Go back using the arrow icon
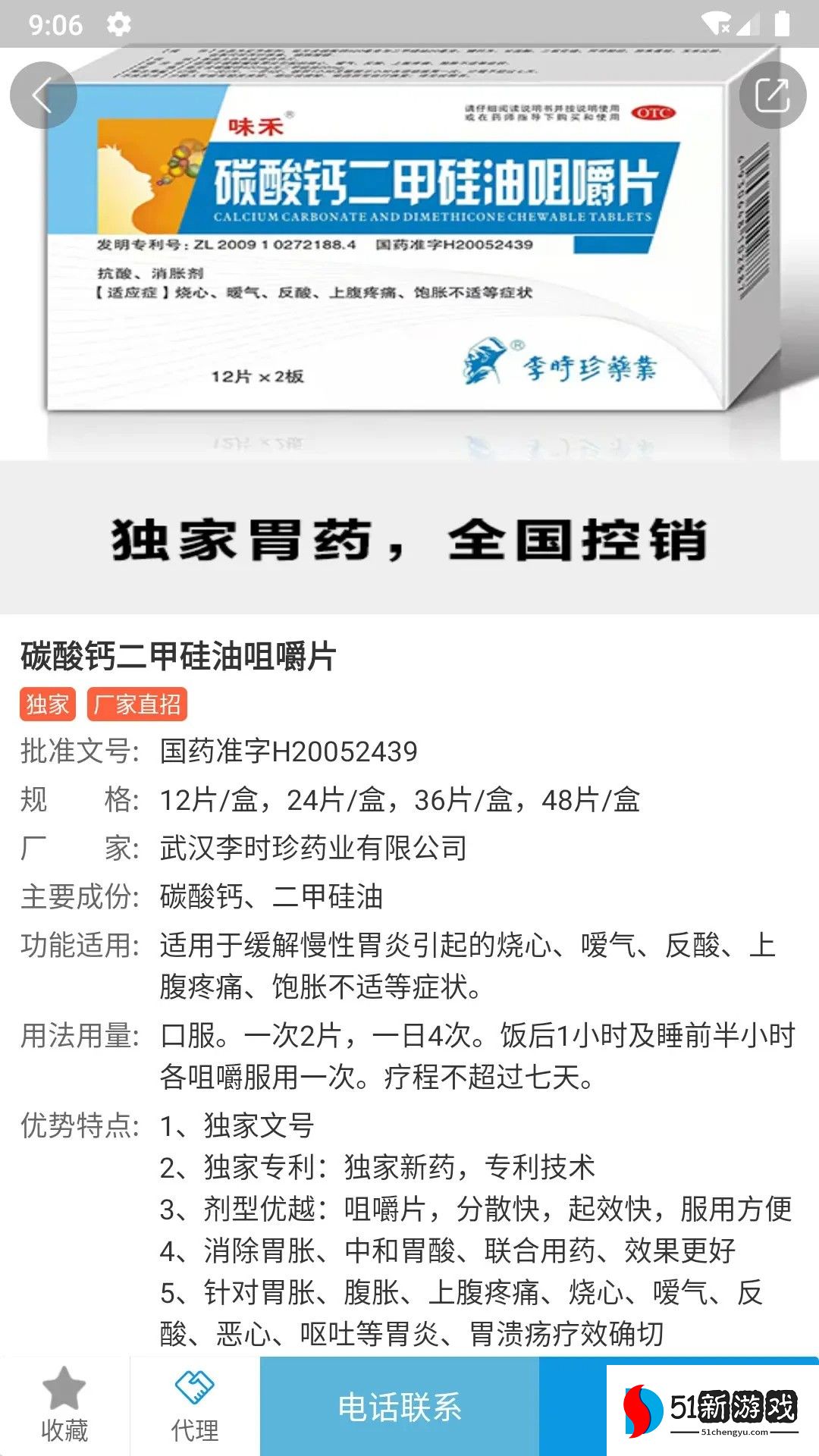The height and width of the screenshot is (1456, 819). pyautogui.click(x=43, y=96)
